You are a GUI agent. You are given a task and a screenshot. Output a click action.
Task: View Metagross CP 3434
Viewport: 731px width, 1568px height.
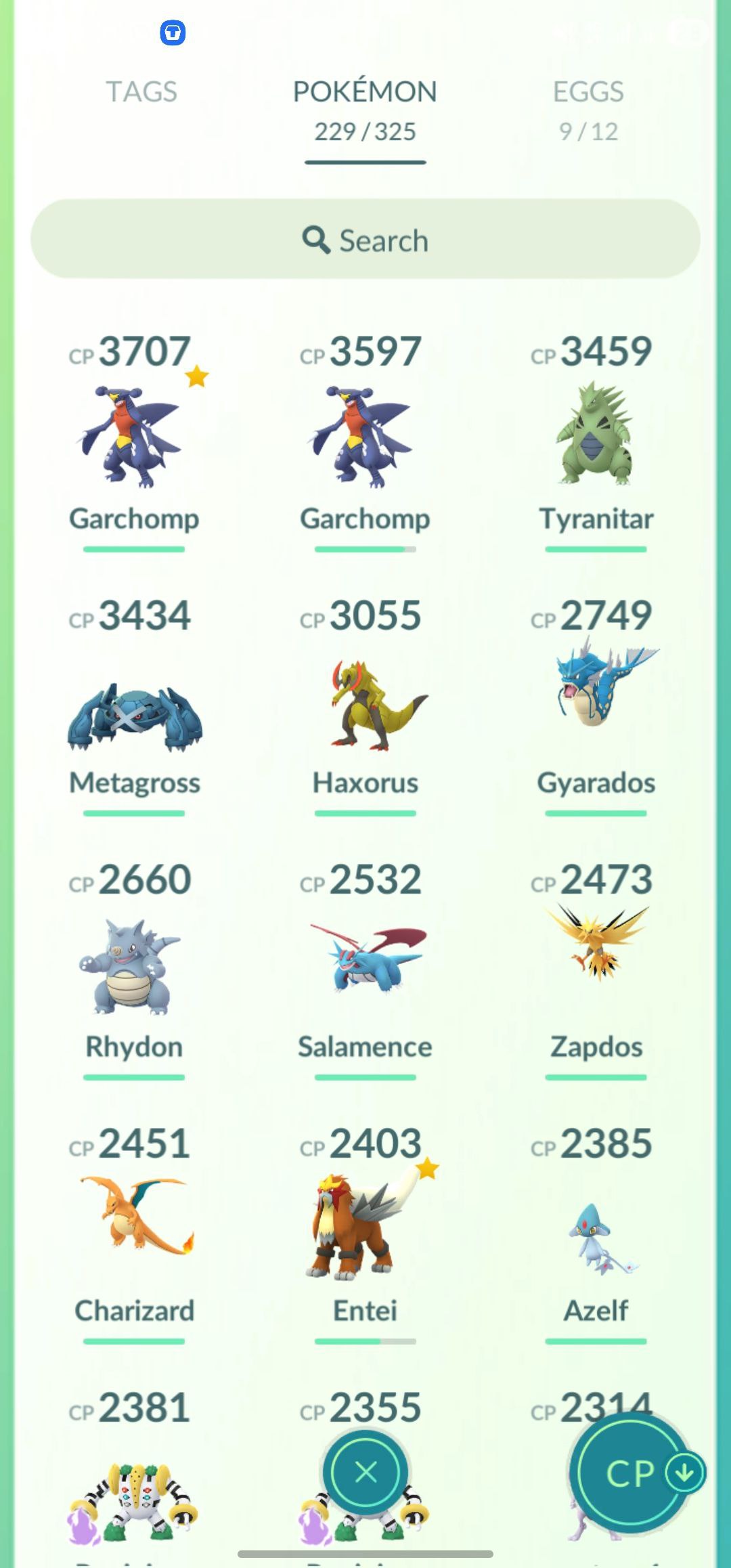(x=134, y=718)
